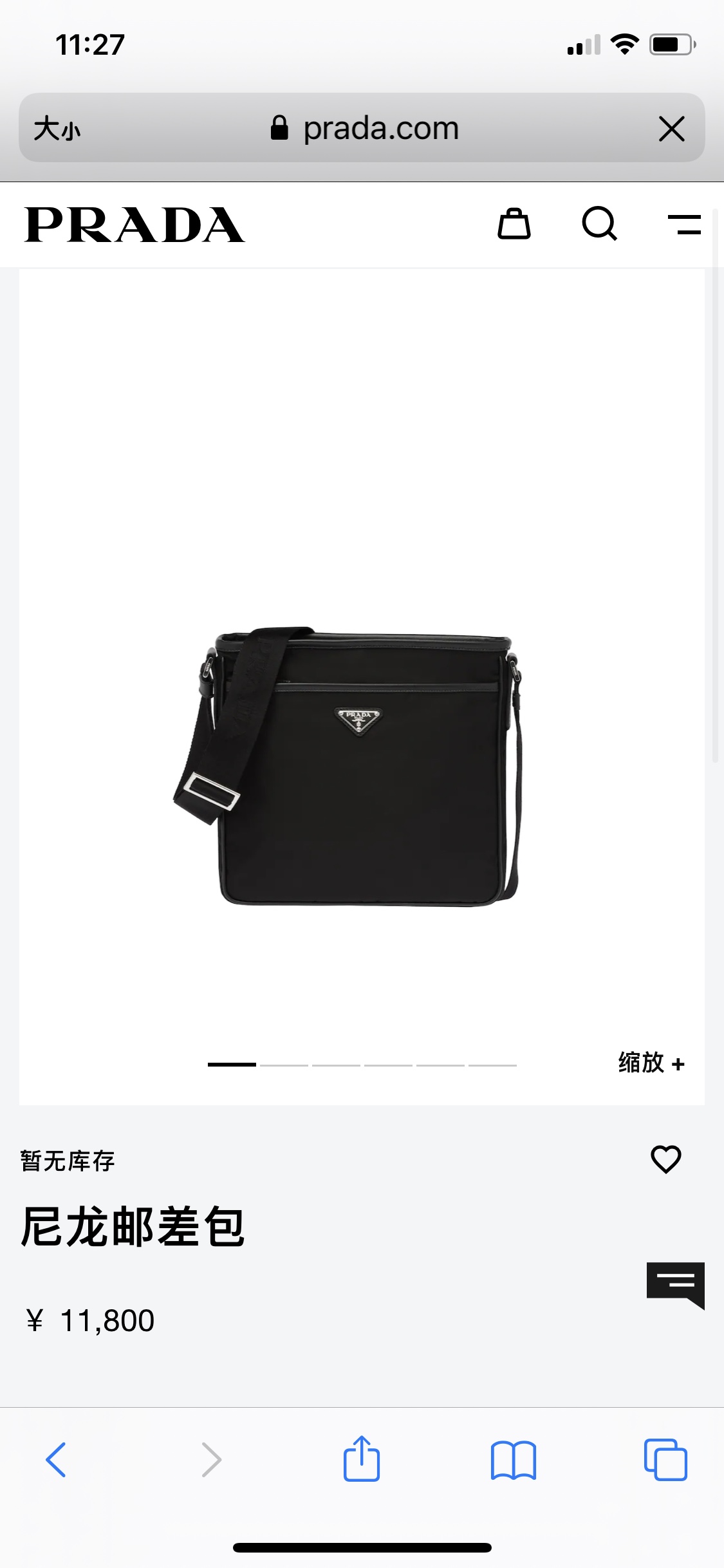Go back to the previous page
The height and width of the screenshot is (1568, 724).
56,1459
